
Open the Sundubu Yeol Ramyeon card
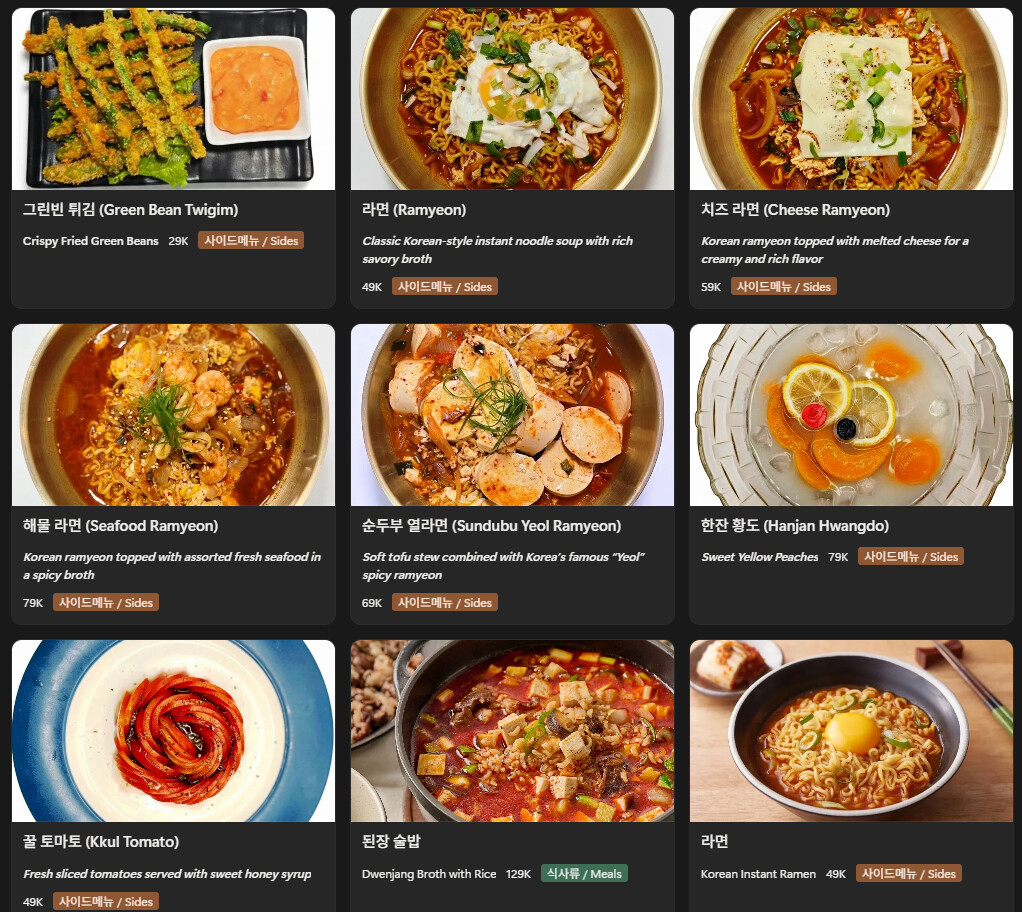tap(512, 415)
